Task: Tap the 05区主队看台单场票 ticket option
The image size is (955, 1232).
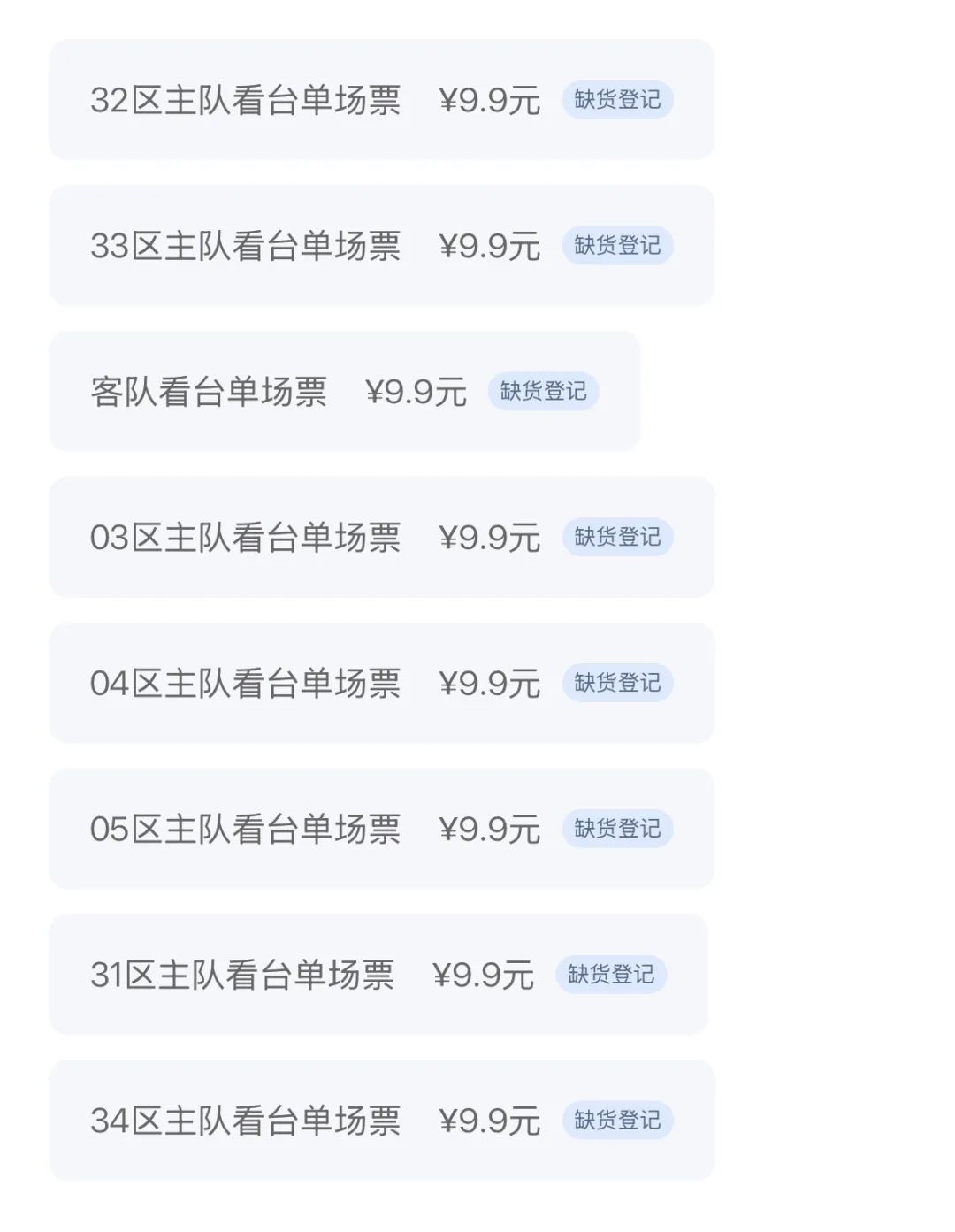Action: coord(246,829)
